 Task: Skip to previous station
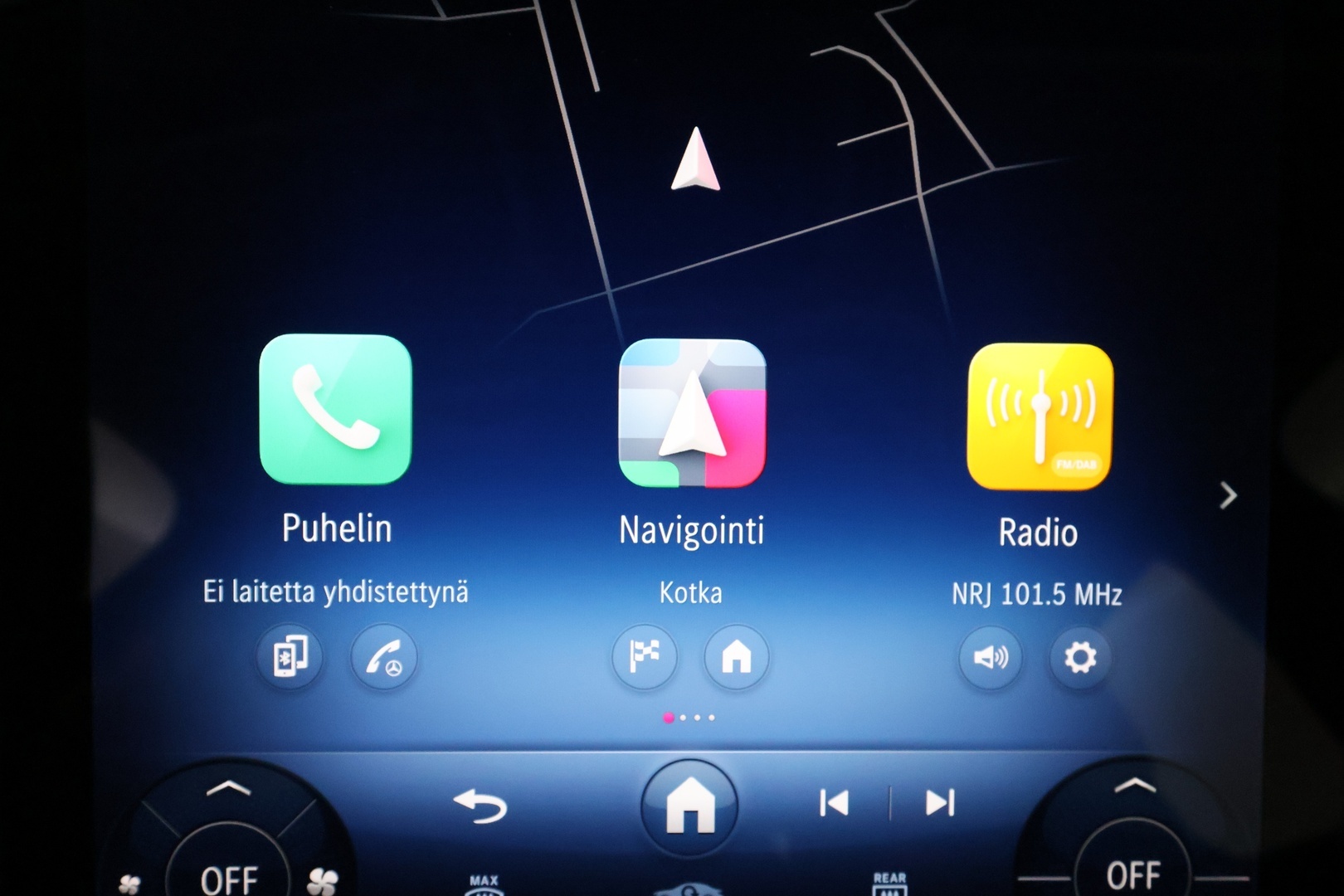click(x=834, y=803)
